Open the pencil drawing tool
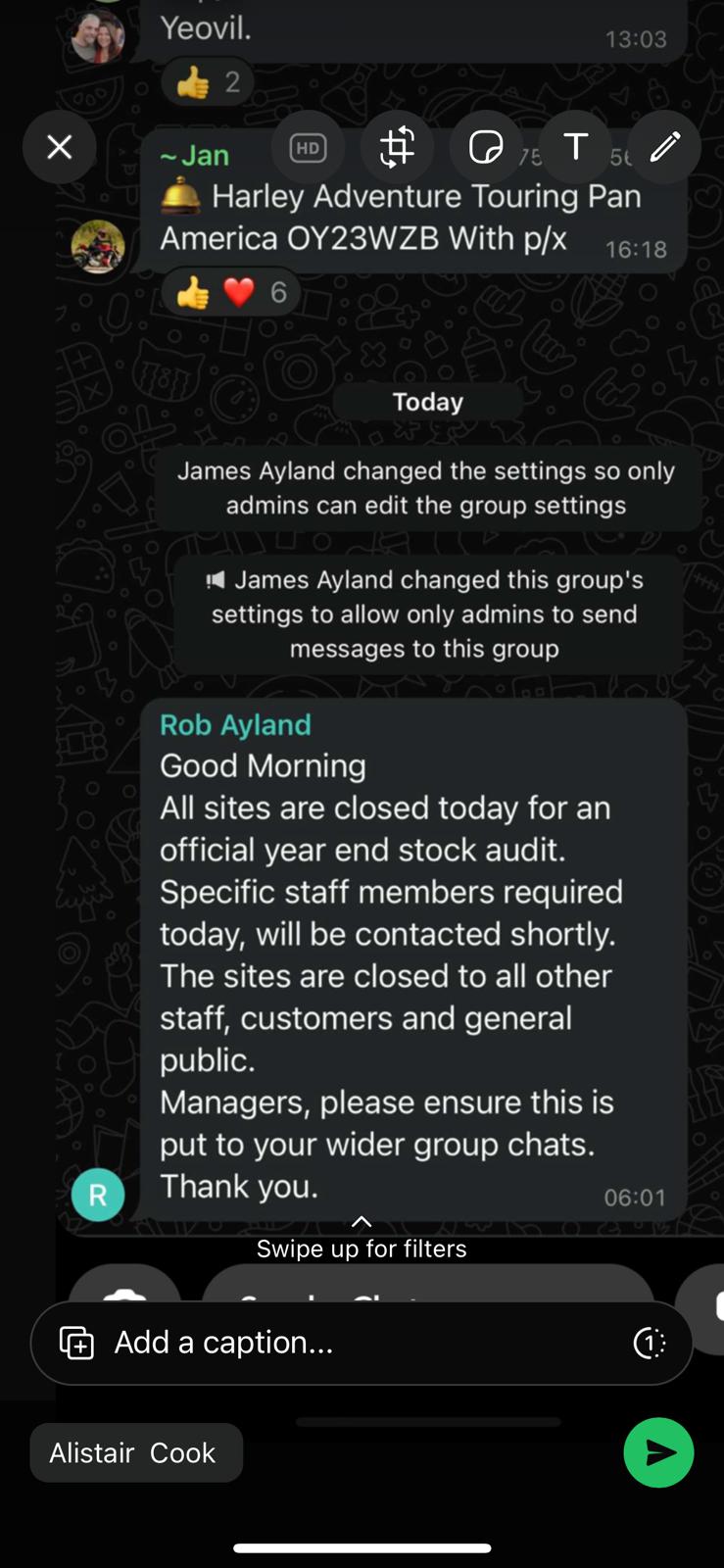724x1568 pixels. [664, 147]
